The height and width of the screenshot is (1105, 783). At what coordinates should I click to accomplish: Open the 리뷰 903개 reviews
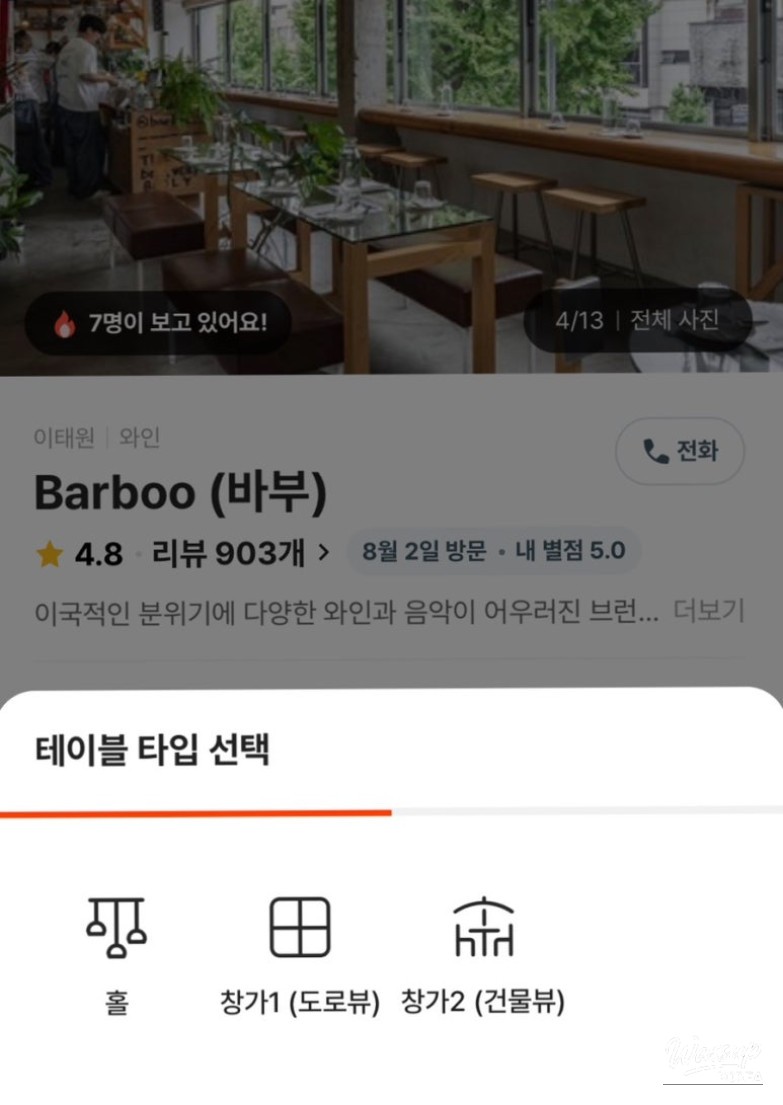240,552
